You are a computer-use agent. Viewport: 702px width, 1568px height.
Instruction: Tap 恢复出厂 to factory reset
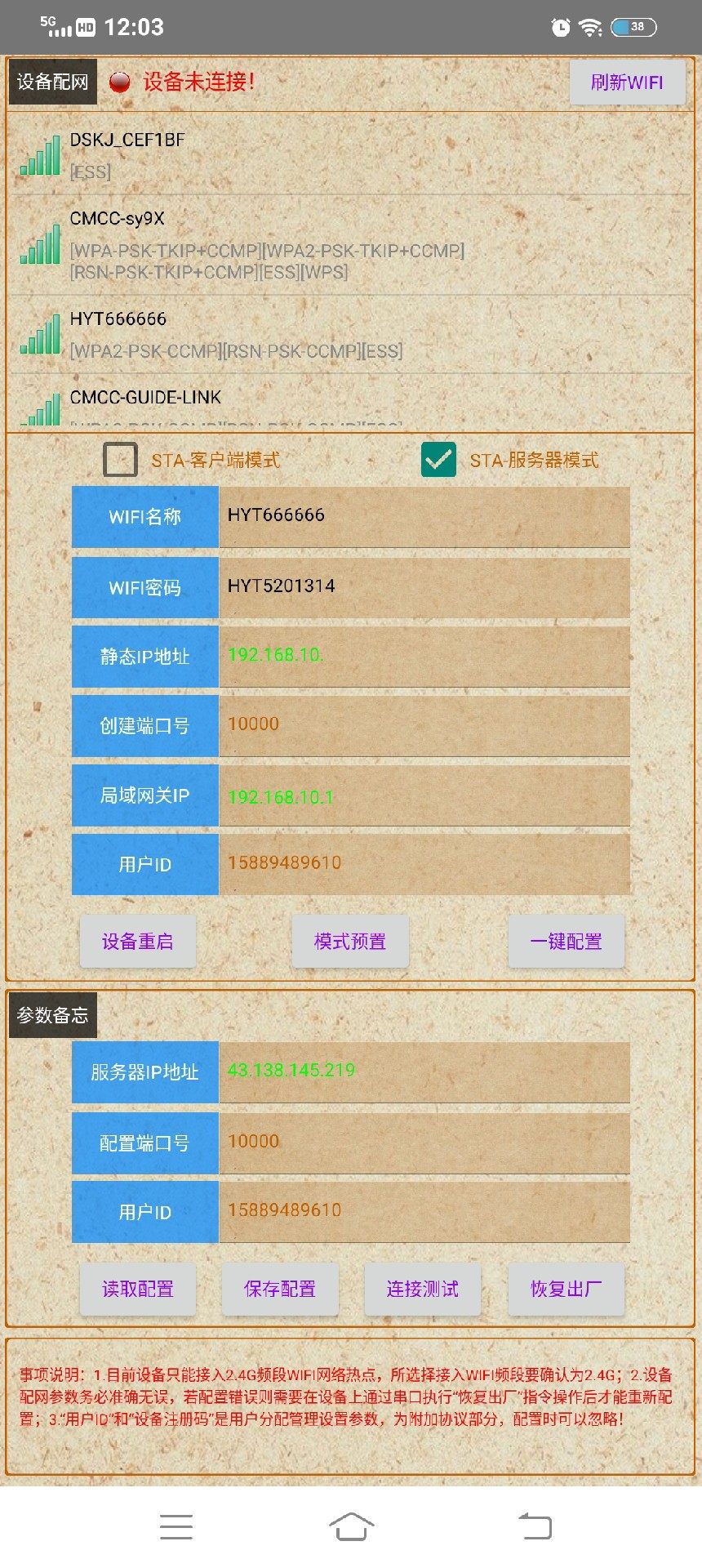tap(566, 1289)
